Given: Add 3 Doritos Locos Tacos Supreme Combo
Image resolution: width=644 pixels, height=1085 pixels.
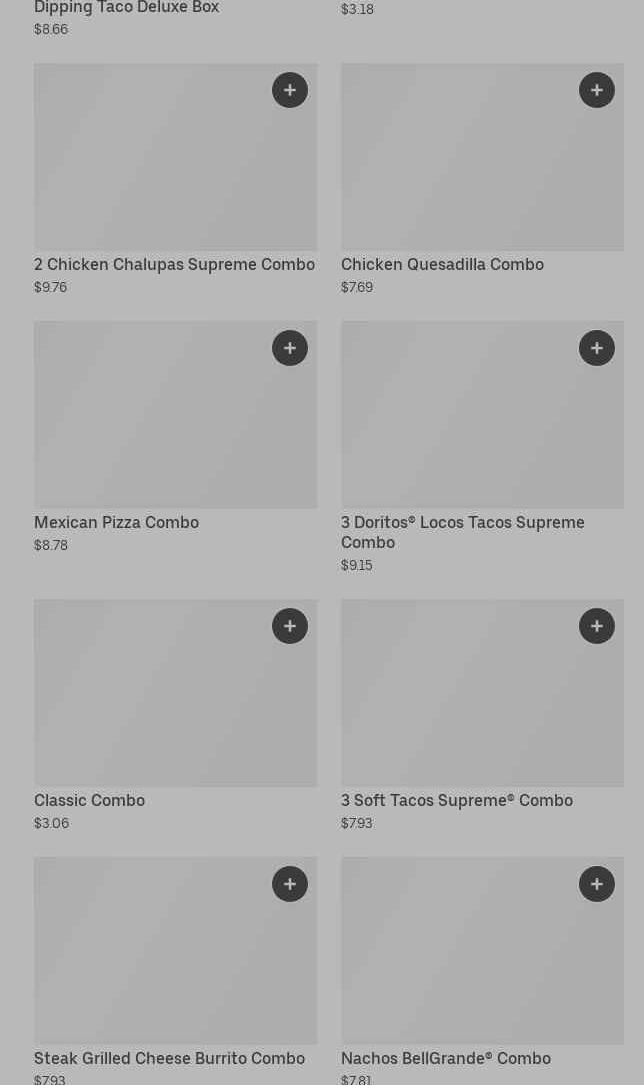Looking at the screenshot, I should coord(597,348).
